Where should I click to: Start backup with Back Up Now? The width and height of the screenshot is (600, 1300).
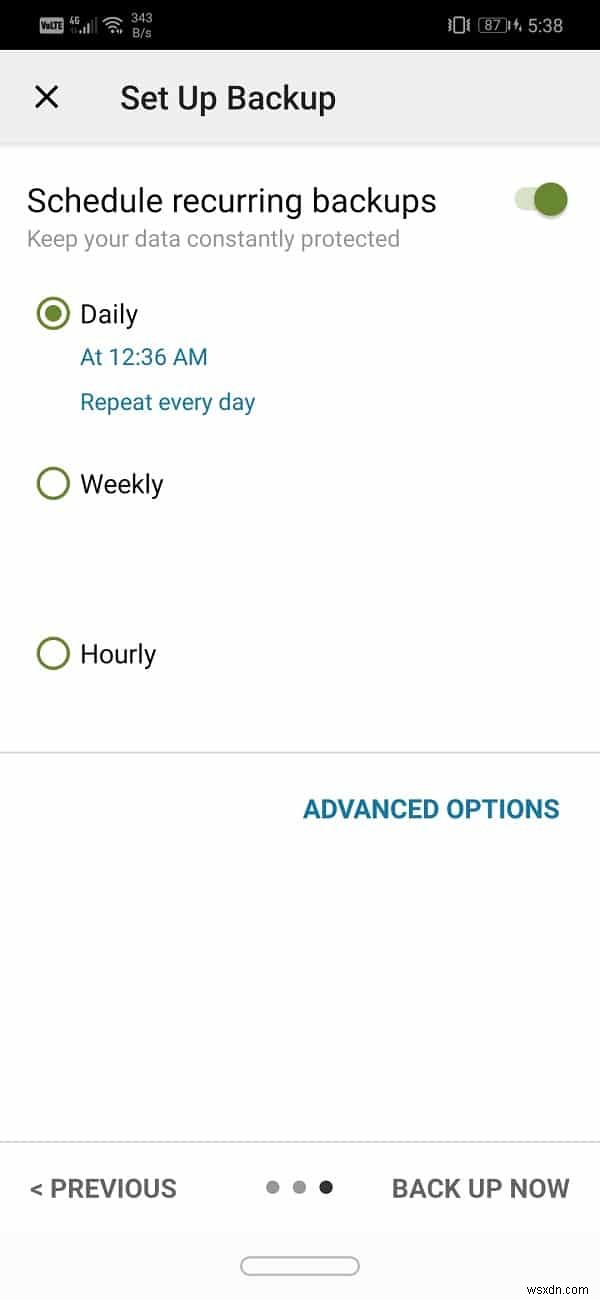click(480, 1188)
